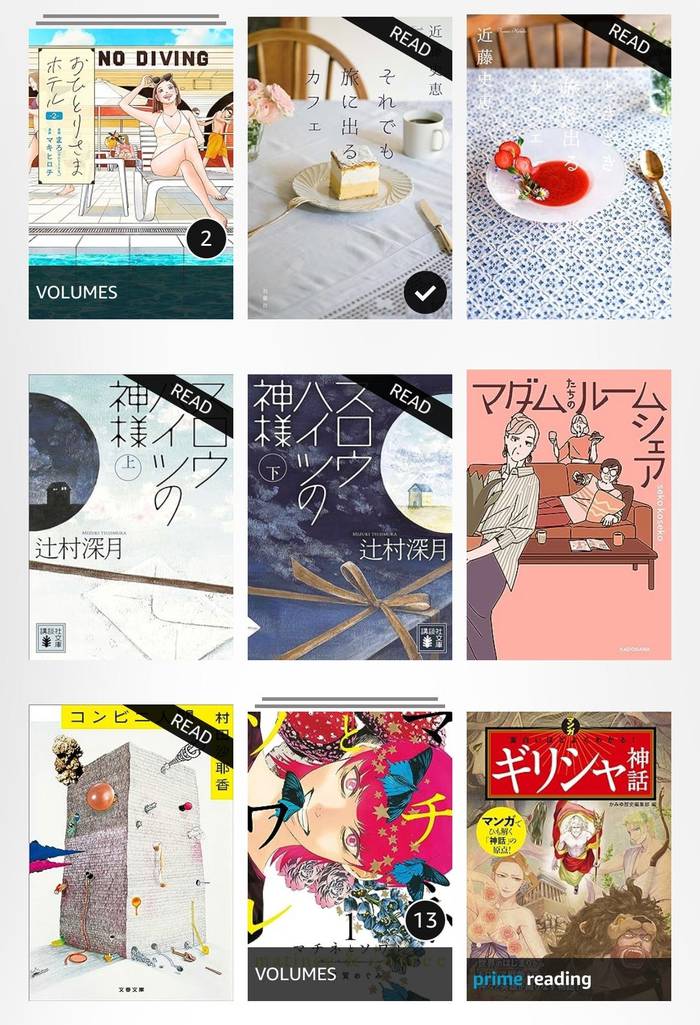Image resolution: width=700 pixels, height=1025 pixels.
Task: Open スロウハイツの神様 volume 下
Action: click(x=349, y=517)
